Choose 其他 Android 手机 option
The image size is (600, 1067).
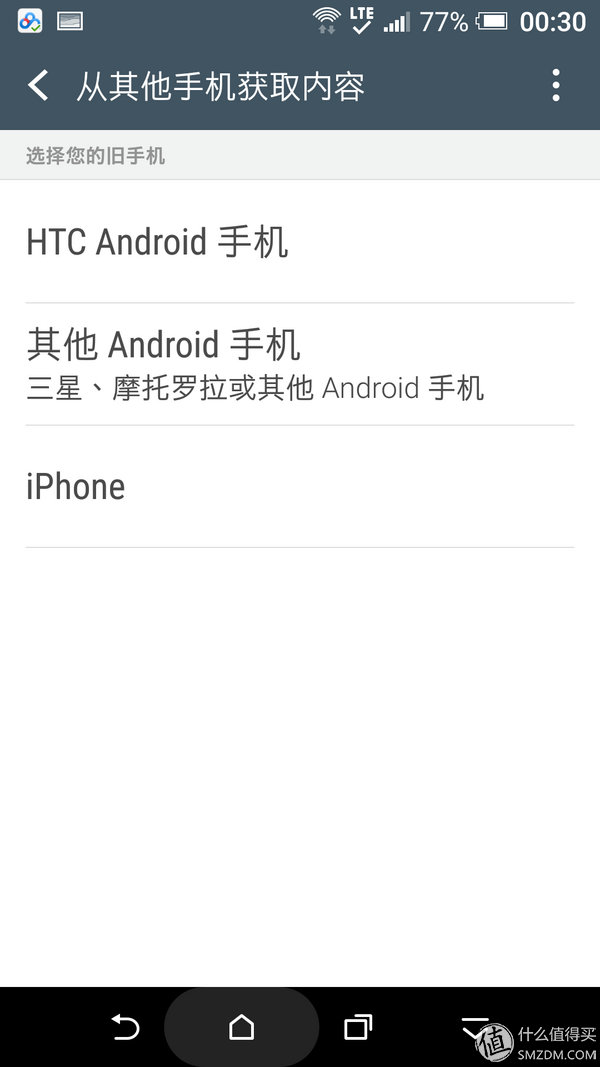300,364
